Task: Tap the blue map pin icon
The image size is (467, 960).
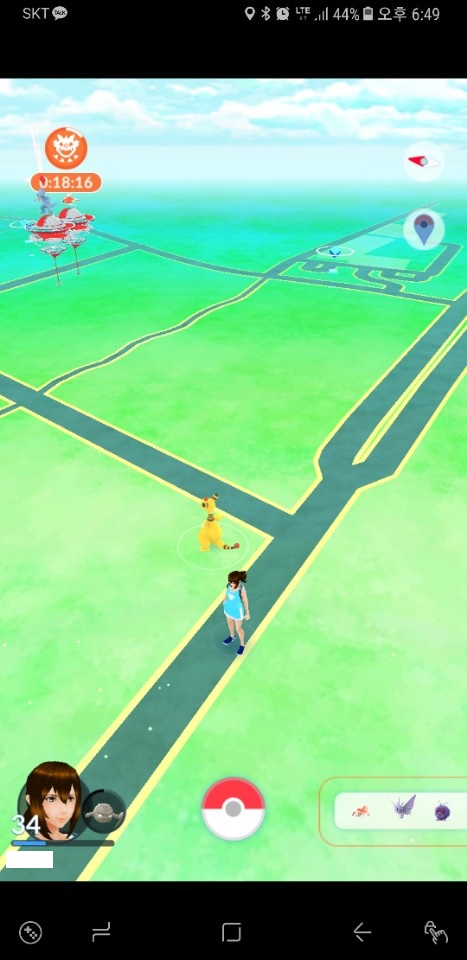Action: click(x=424, y=230)
